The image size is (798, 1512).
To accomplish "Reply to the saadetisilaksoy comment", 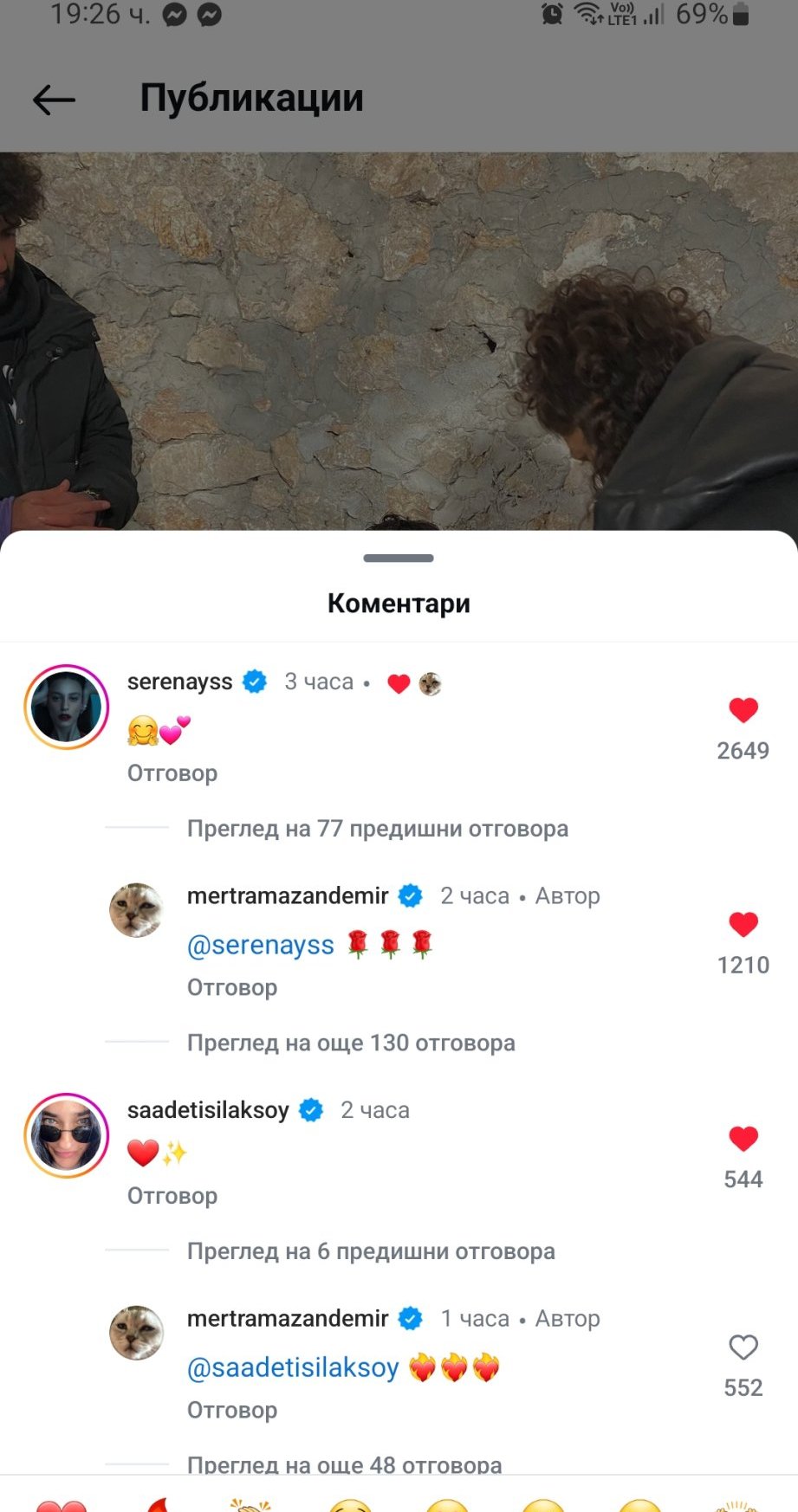I will tap(172, 1196).
